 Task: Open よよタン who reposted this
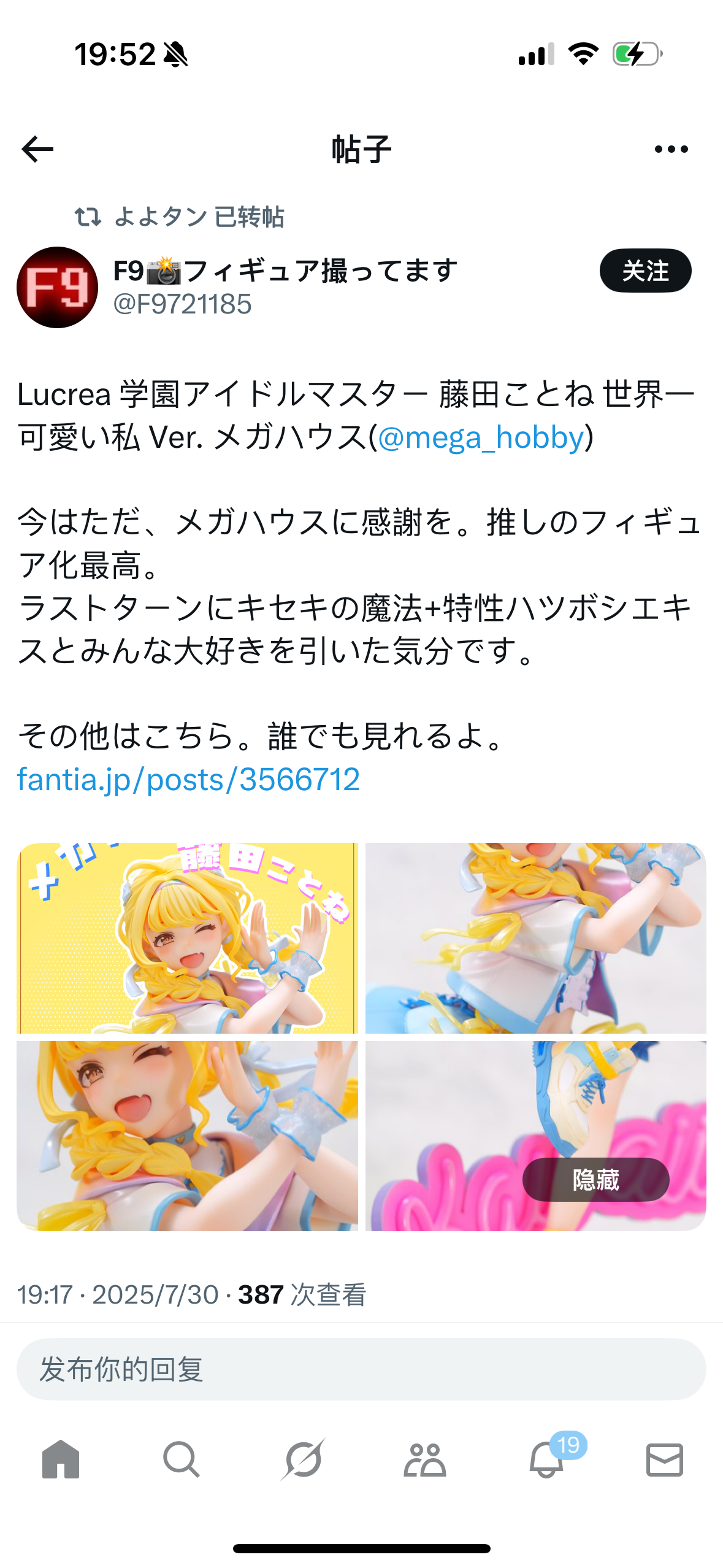point(160,217)
